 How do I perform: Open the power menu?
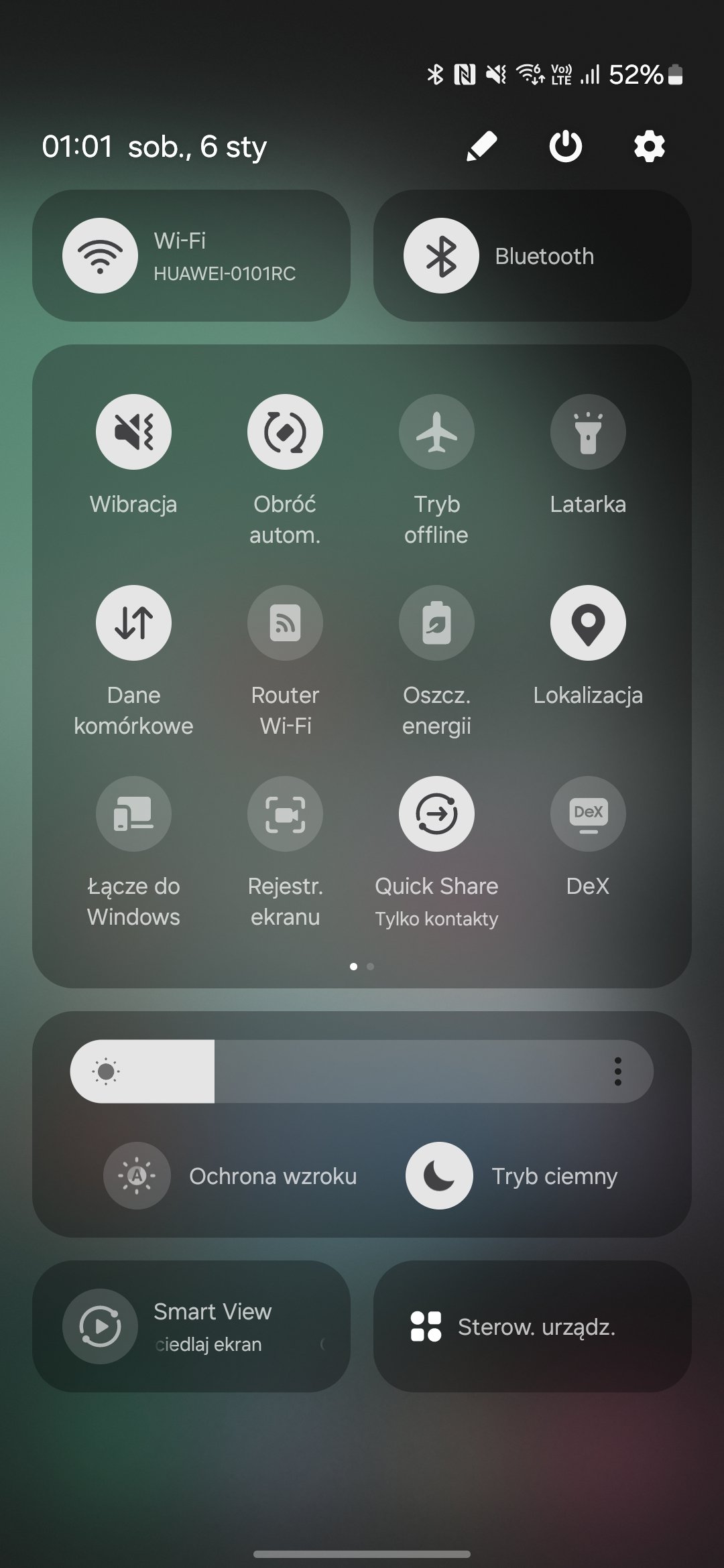click(x=565, y=146)
